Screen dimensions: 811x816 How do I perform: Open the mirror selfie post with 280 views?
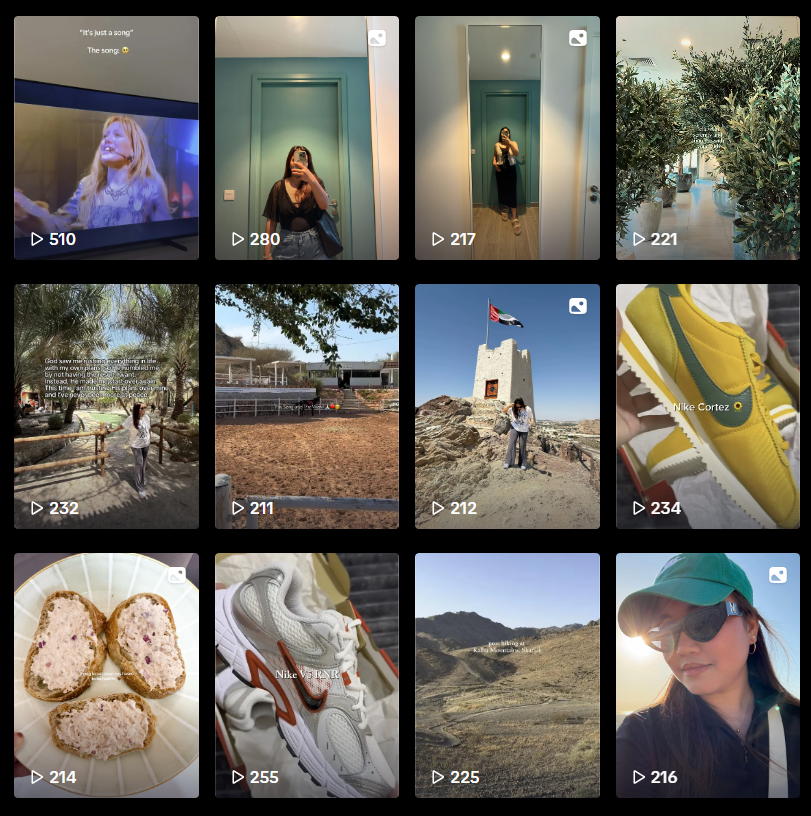pyautogui.click(x=306, y=138)
